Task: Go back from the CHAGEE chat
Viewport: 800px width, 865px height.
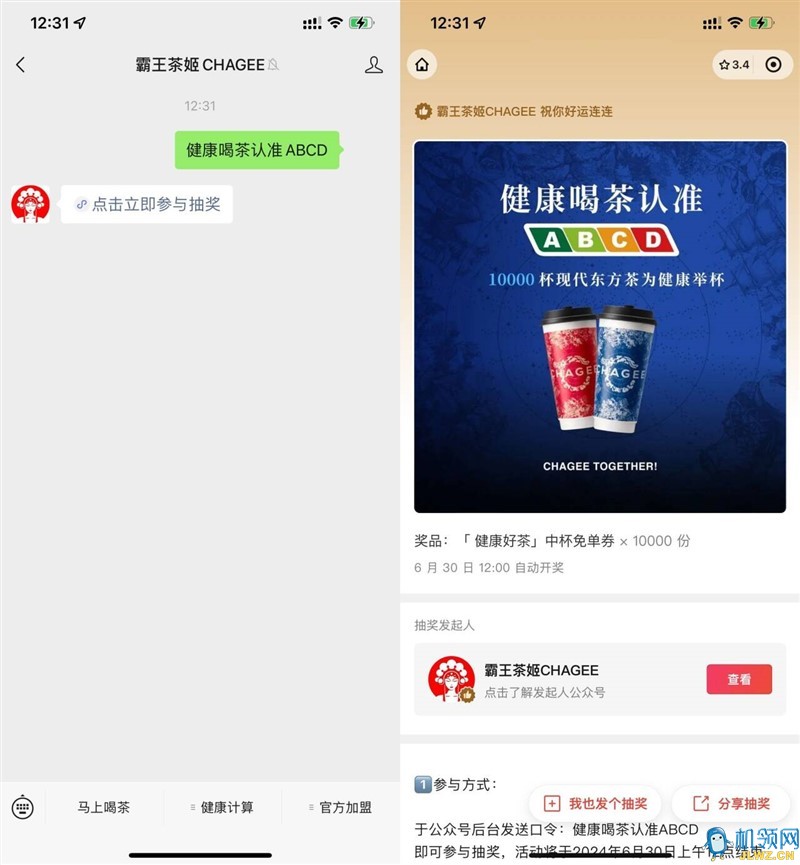Action: click(20, 65)
